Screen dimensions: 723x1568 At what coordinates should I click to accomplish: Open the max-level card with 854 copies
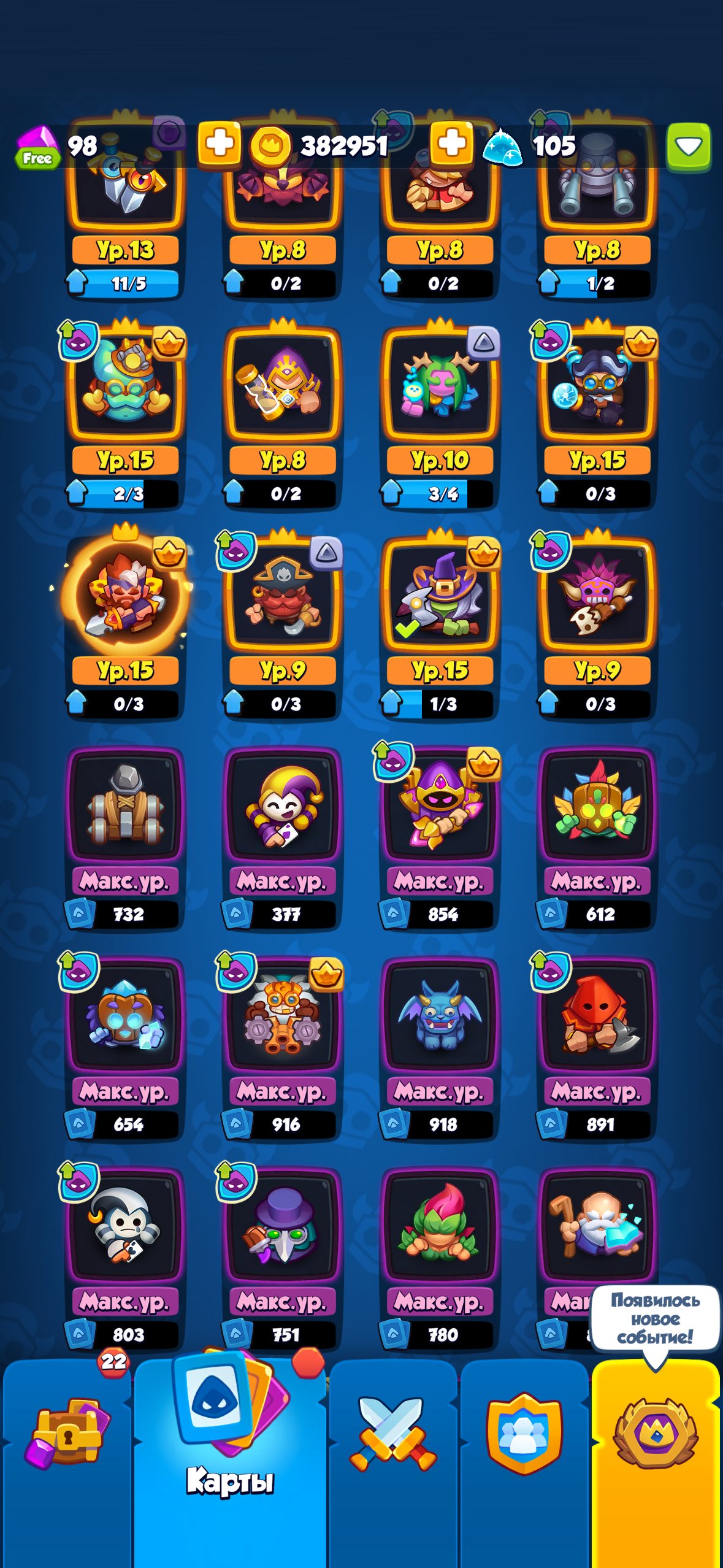point(440,838)
